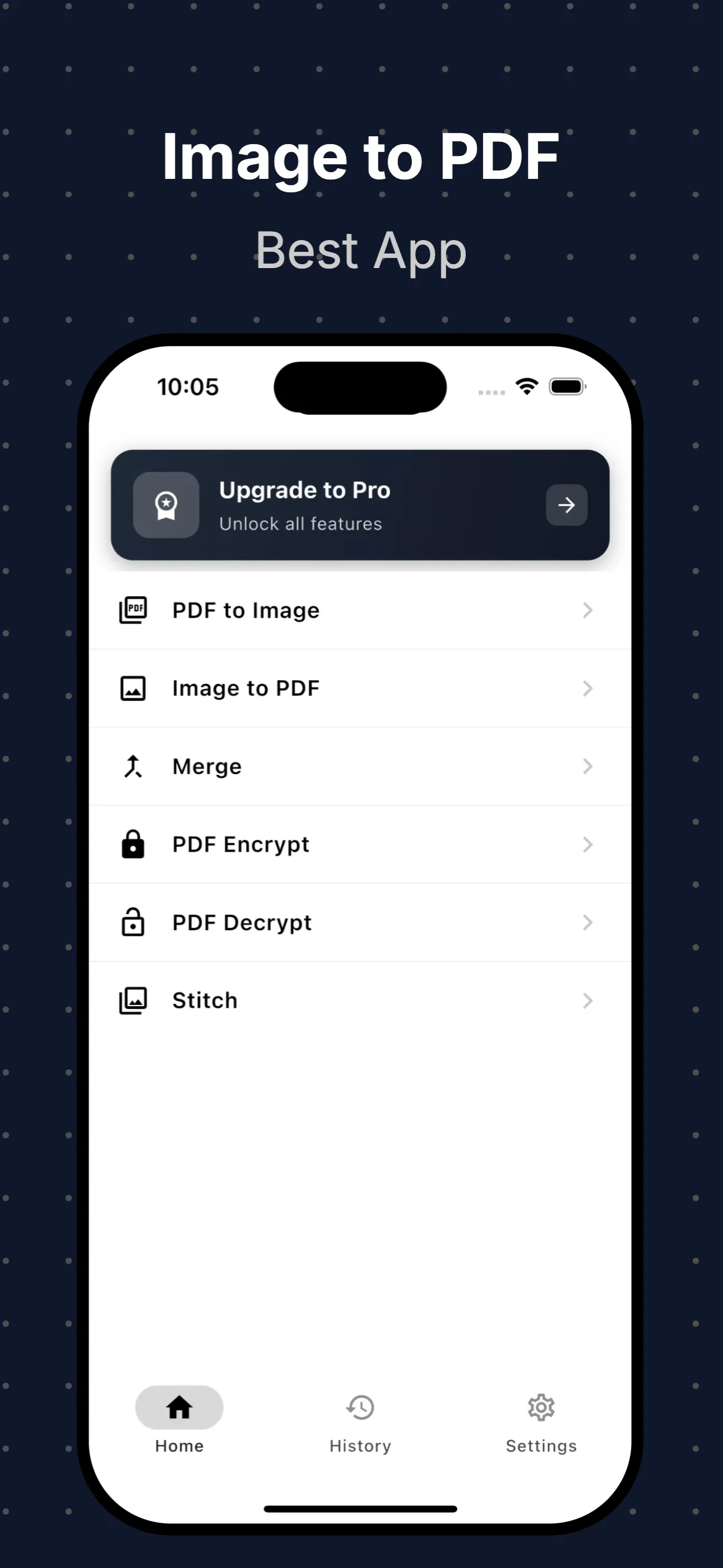Click the History clock icon
This screenshot has width=723, height=1568.
360,1407
